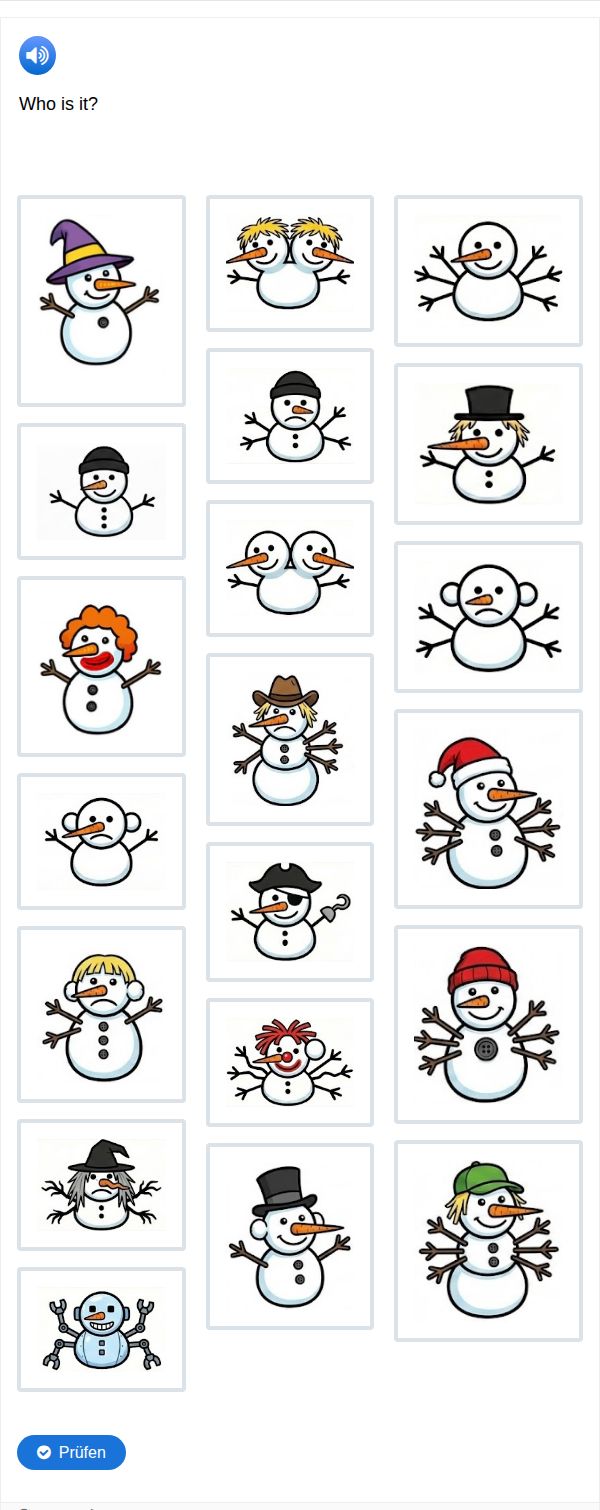Tap the Prüfen button to check the answer
This screenshot has width=600, height=1510.
(71, 1452)
